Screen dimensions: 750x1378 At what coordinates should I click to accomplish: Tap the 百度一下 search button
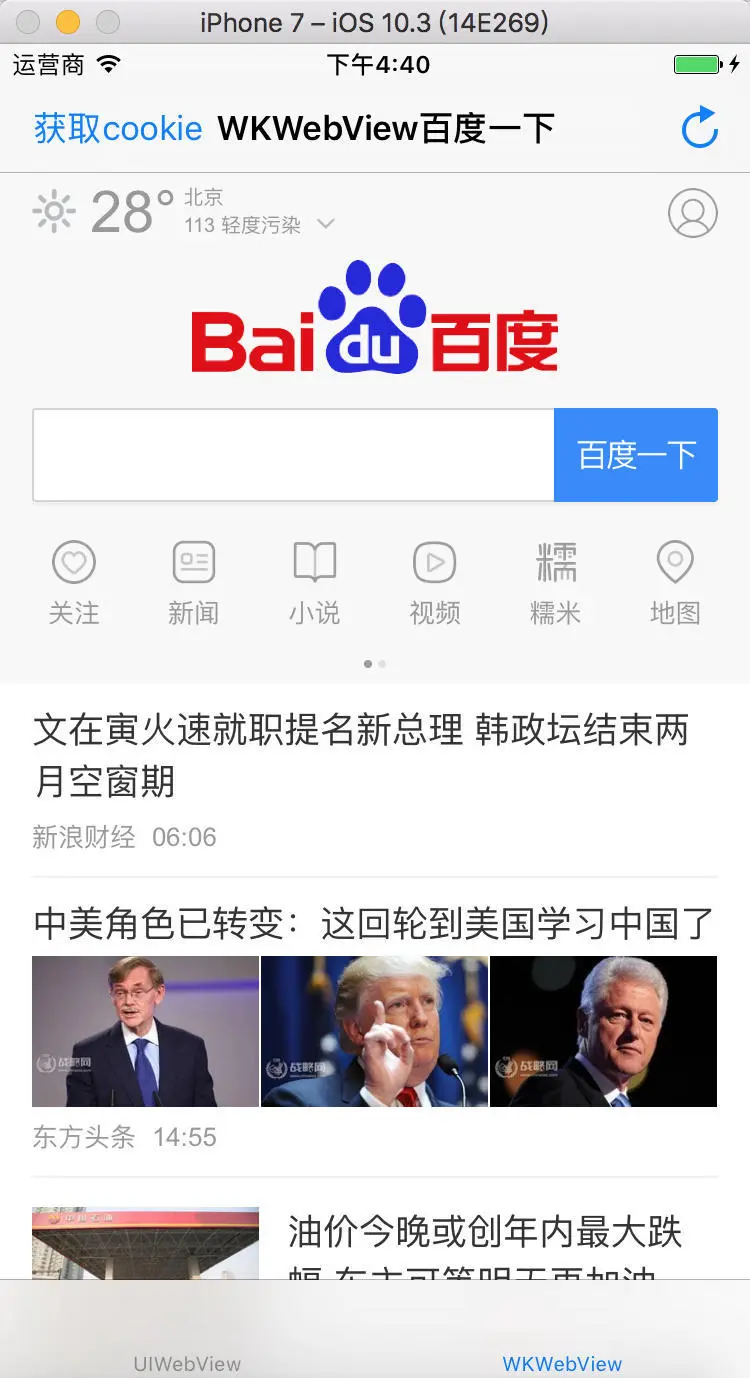pos(636,455)
